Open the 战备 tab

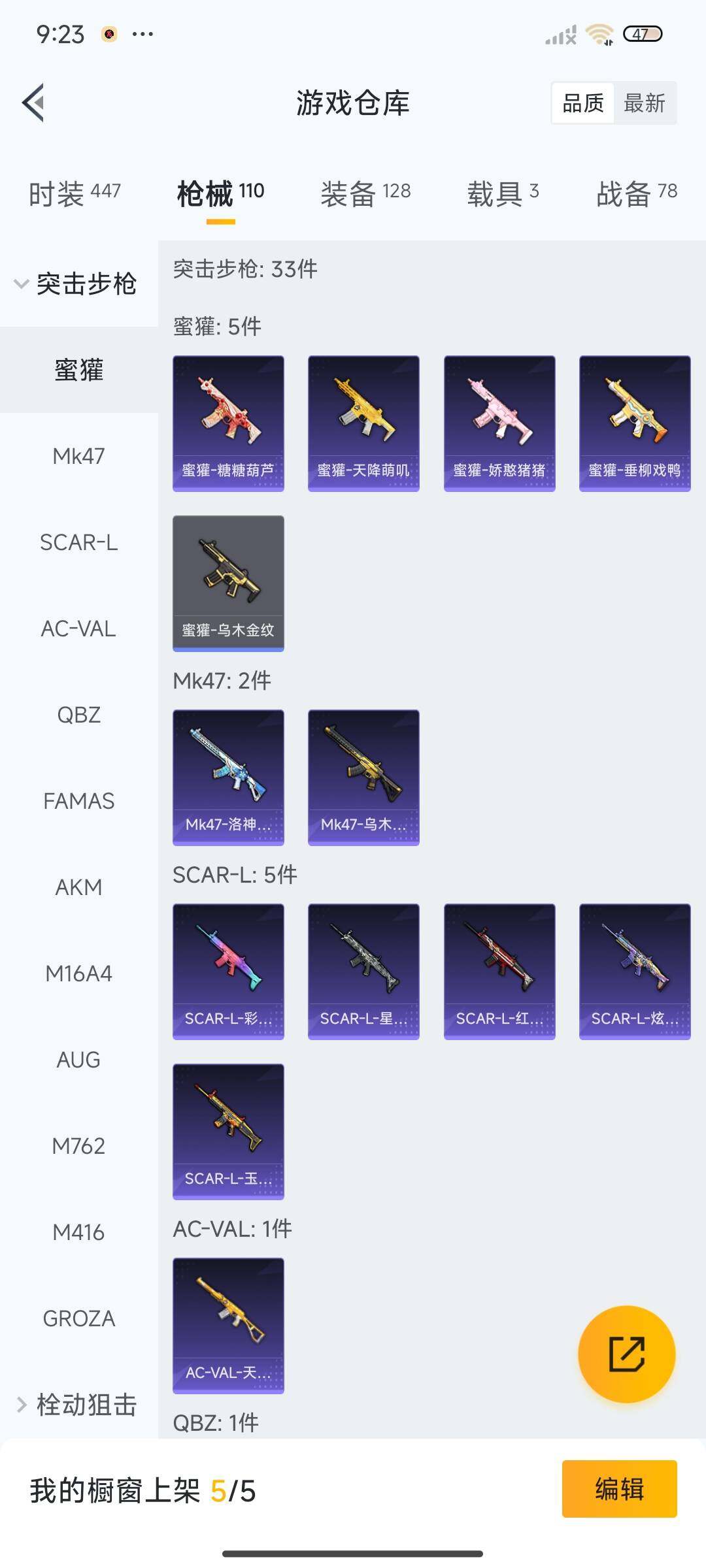pyautogui.click(x=636, y=193)
